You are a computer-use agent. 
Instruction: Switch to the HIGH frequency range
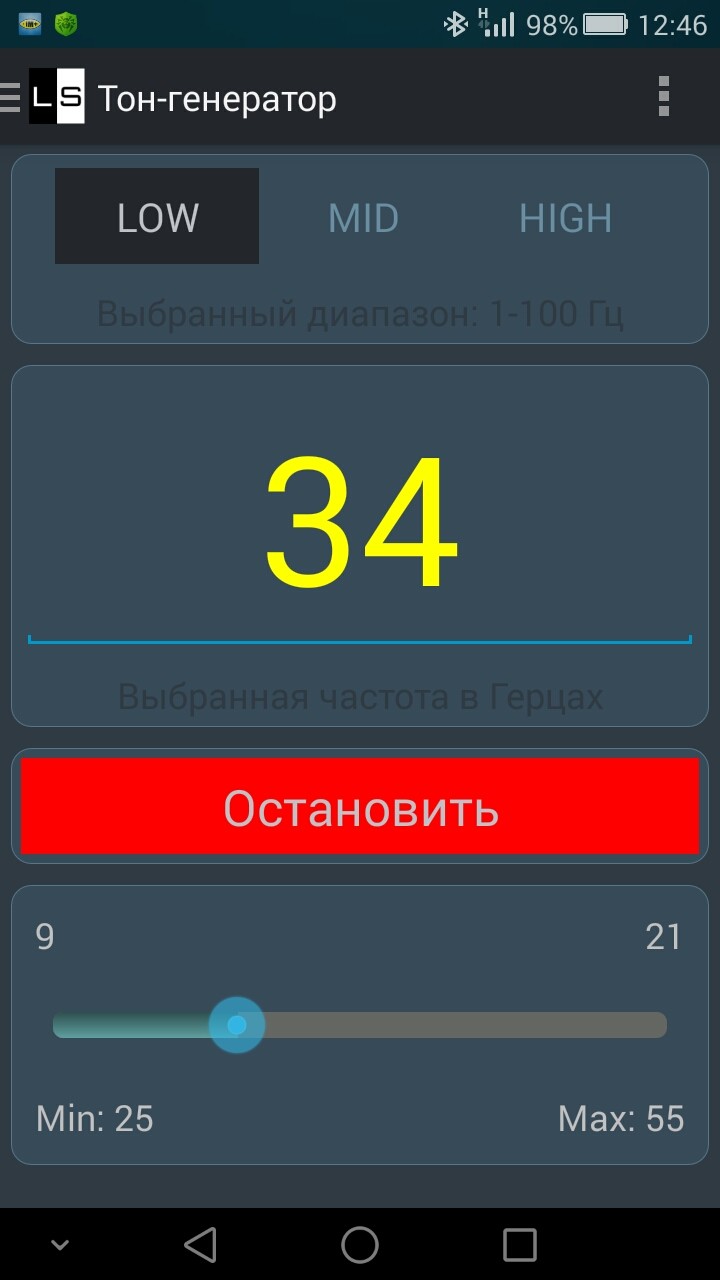[x=565, y=217]
